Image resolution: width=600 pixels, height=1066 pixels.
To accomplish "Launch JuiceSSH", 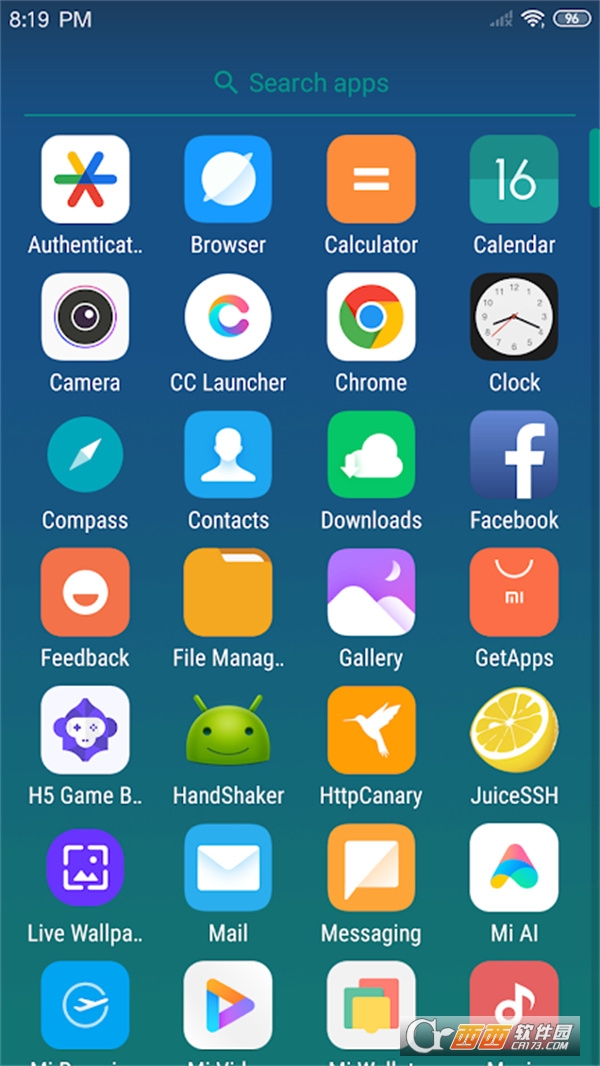I will point(514,731).
